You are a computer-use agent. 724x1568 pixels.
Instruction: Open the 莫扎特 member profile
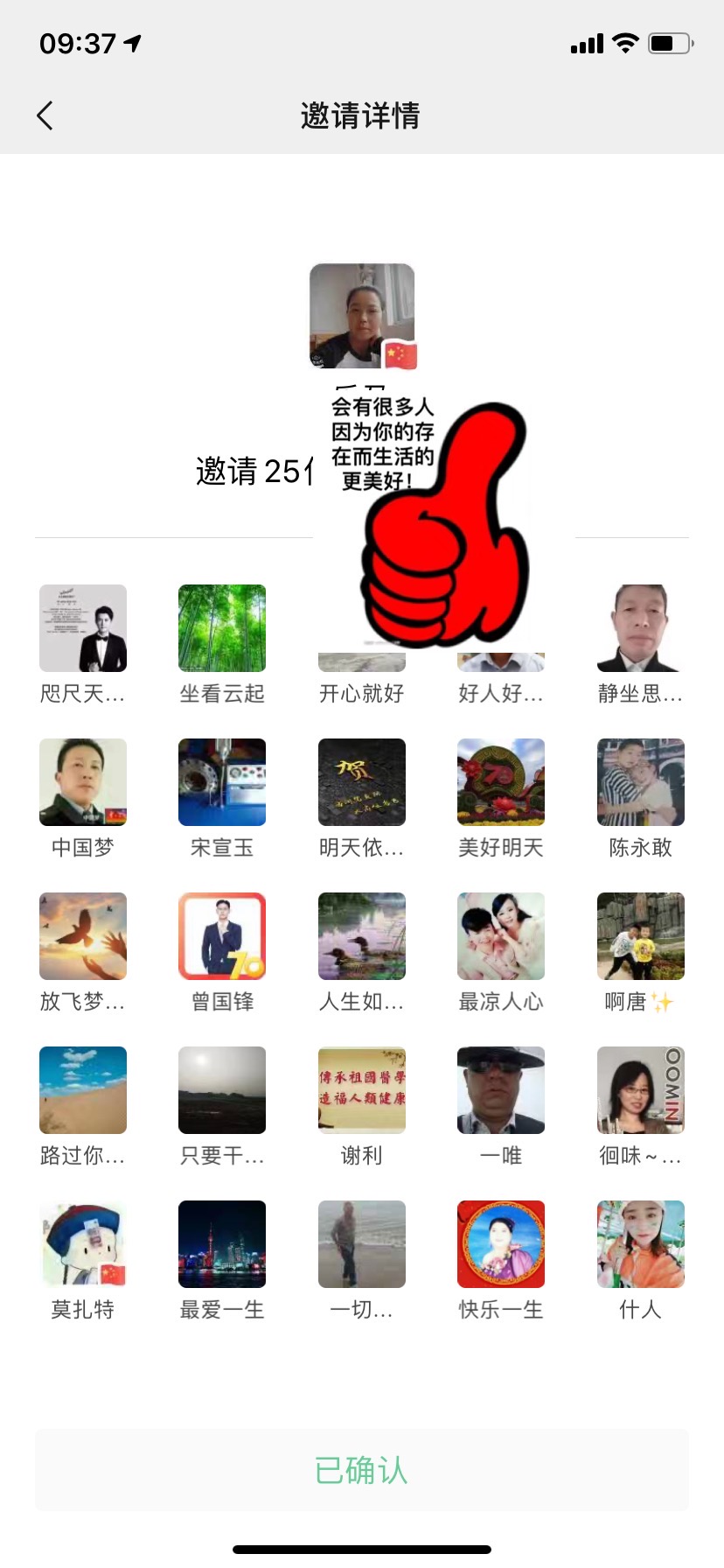tap(83, 1244)
